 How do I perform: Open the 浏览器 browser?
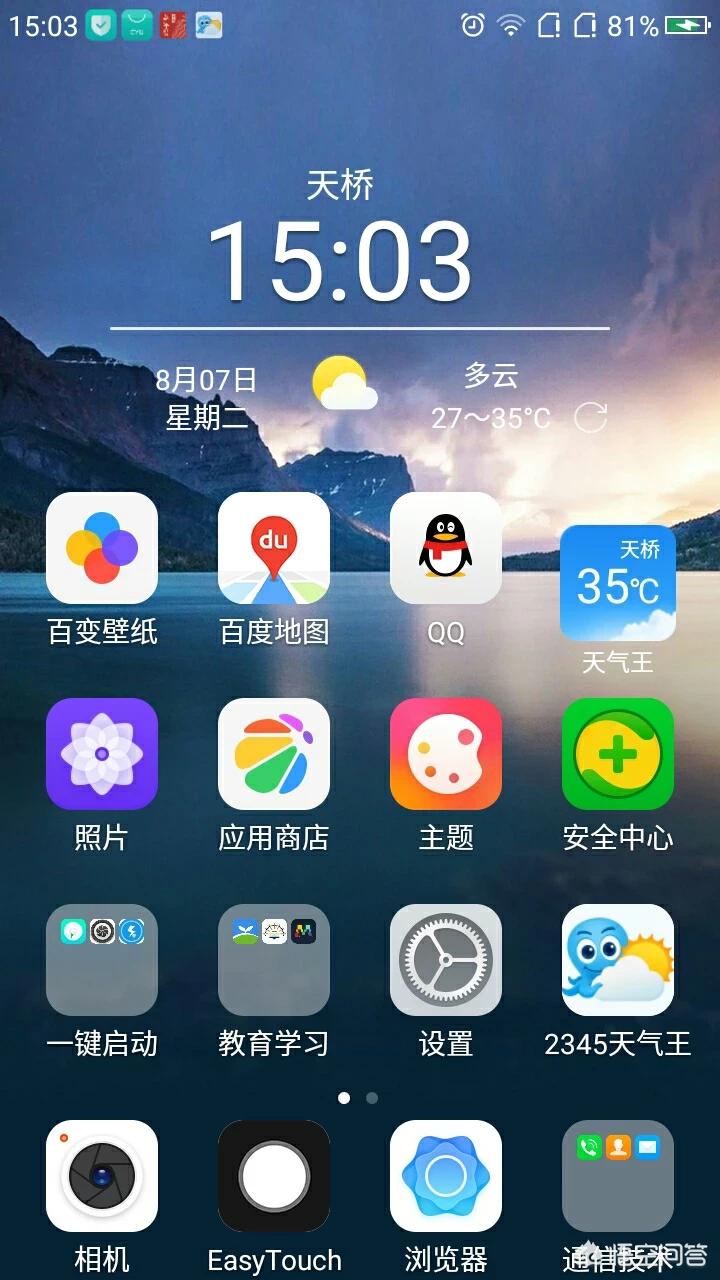pyautogui.click(x=446, y=1176)
